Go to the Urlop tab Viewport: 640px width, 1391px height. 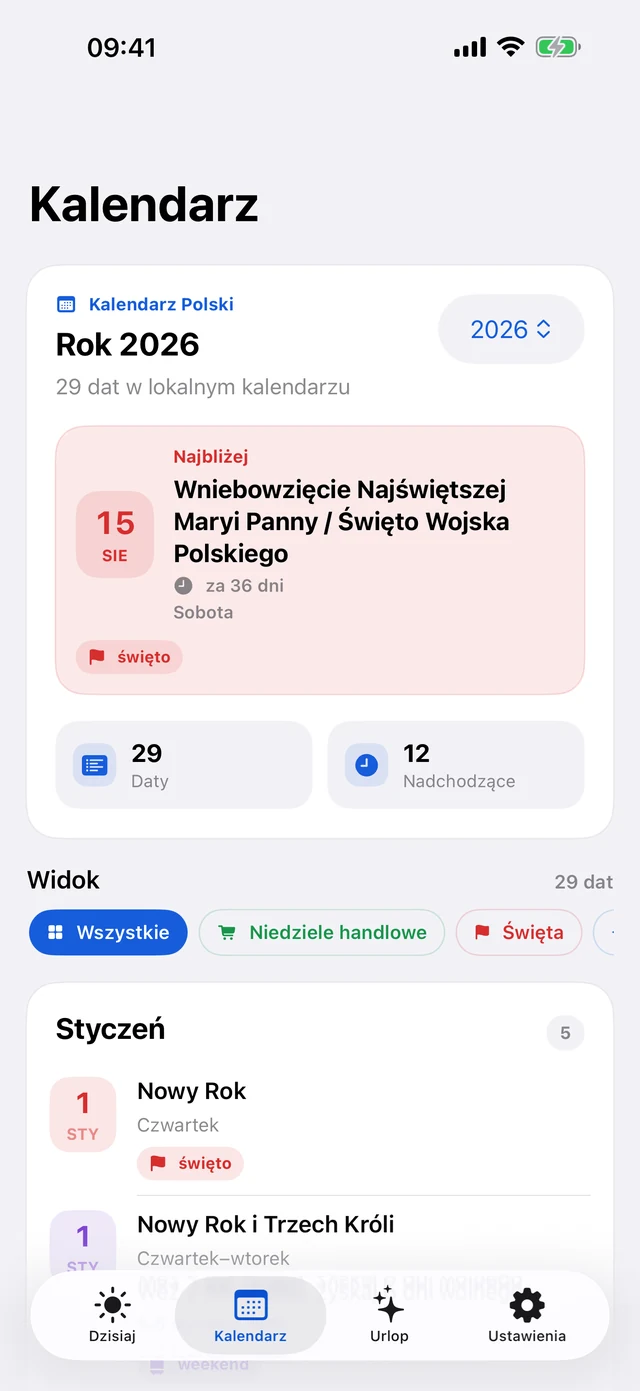tap(389, 1315)
